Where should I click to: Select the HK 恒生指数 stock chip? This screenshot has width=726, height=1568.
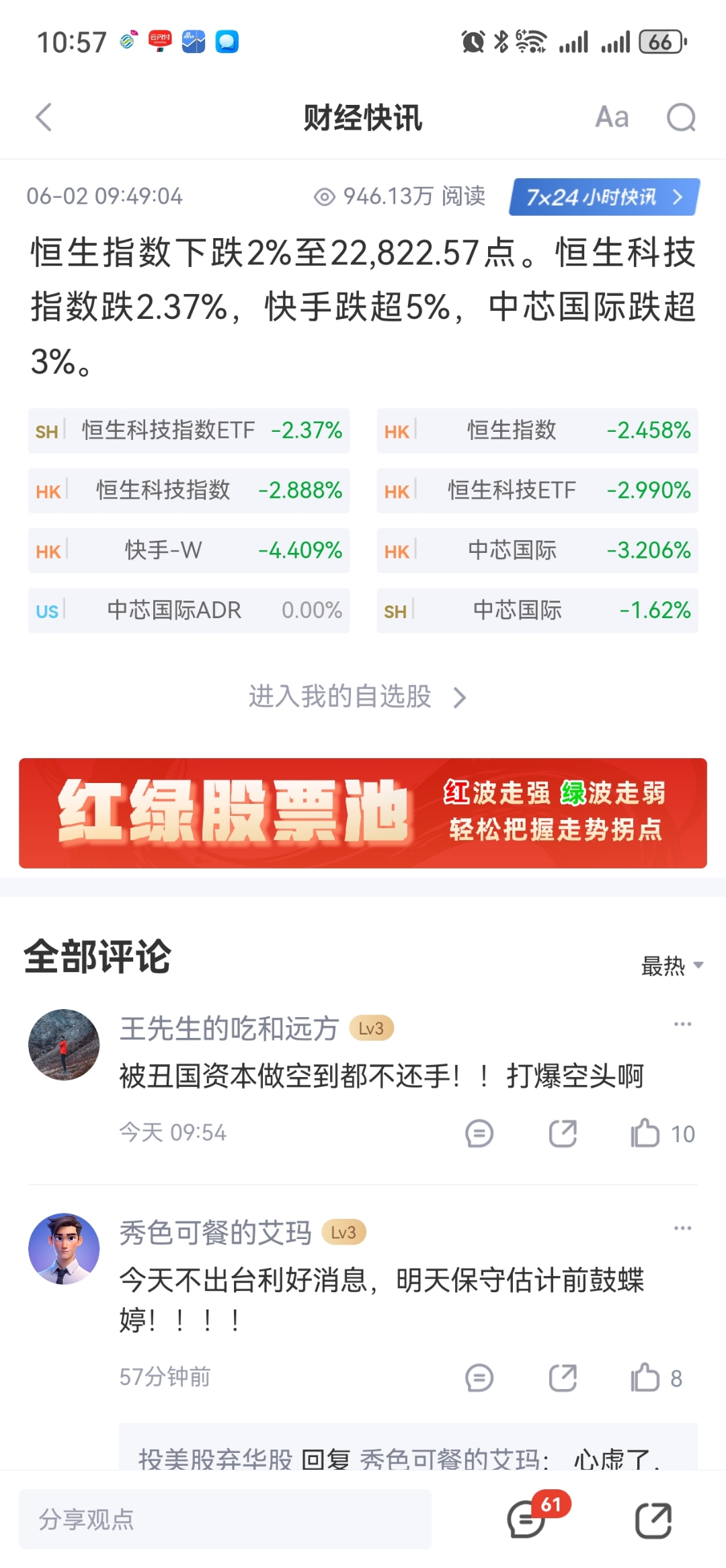click(x=536, y=431)
